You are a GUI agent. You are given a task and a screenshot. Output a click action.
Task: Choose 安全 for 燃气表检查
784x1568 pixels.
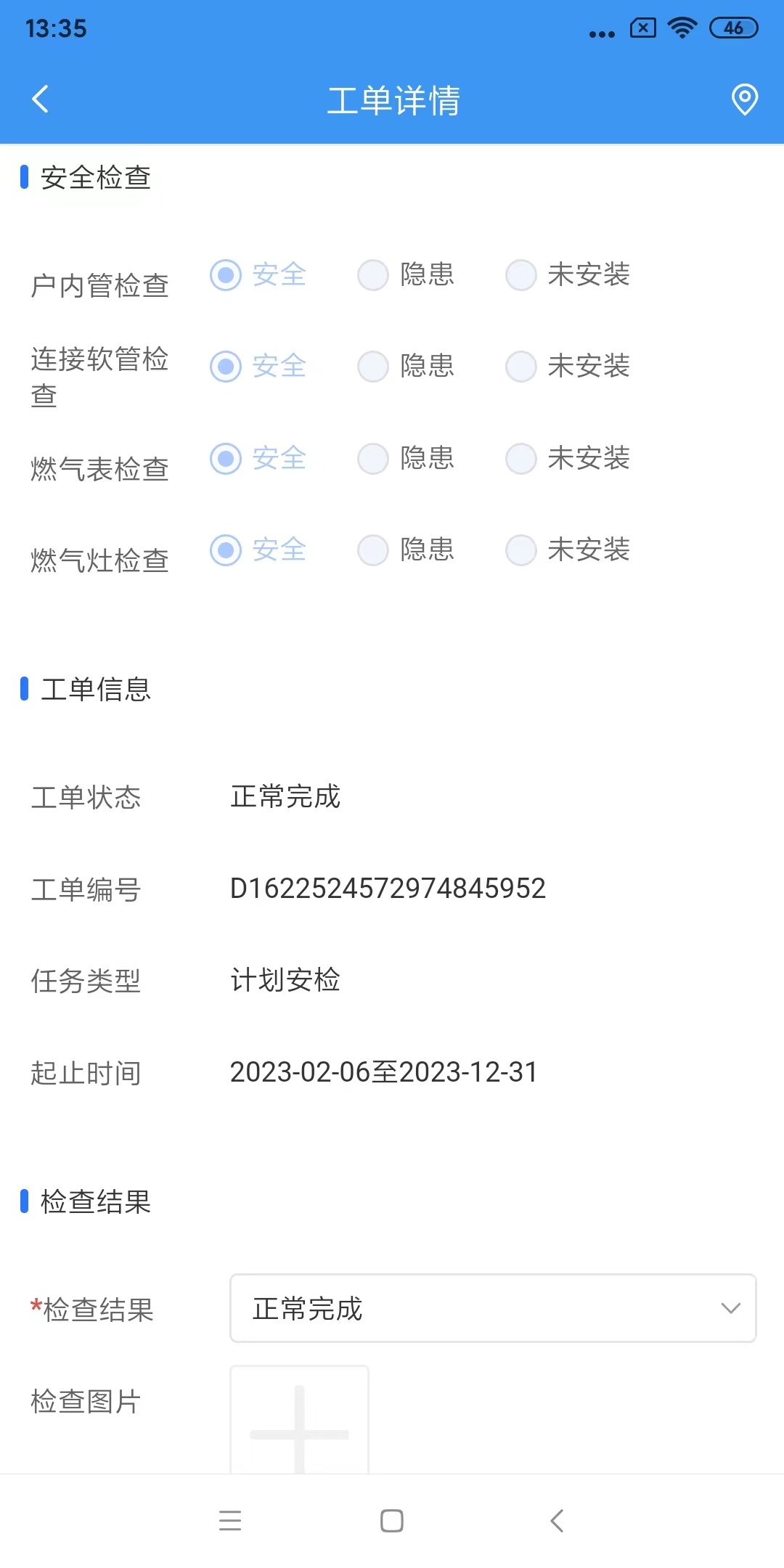258,458
